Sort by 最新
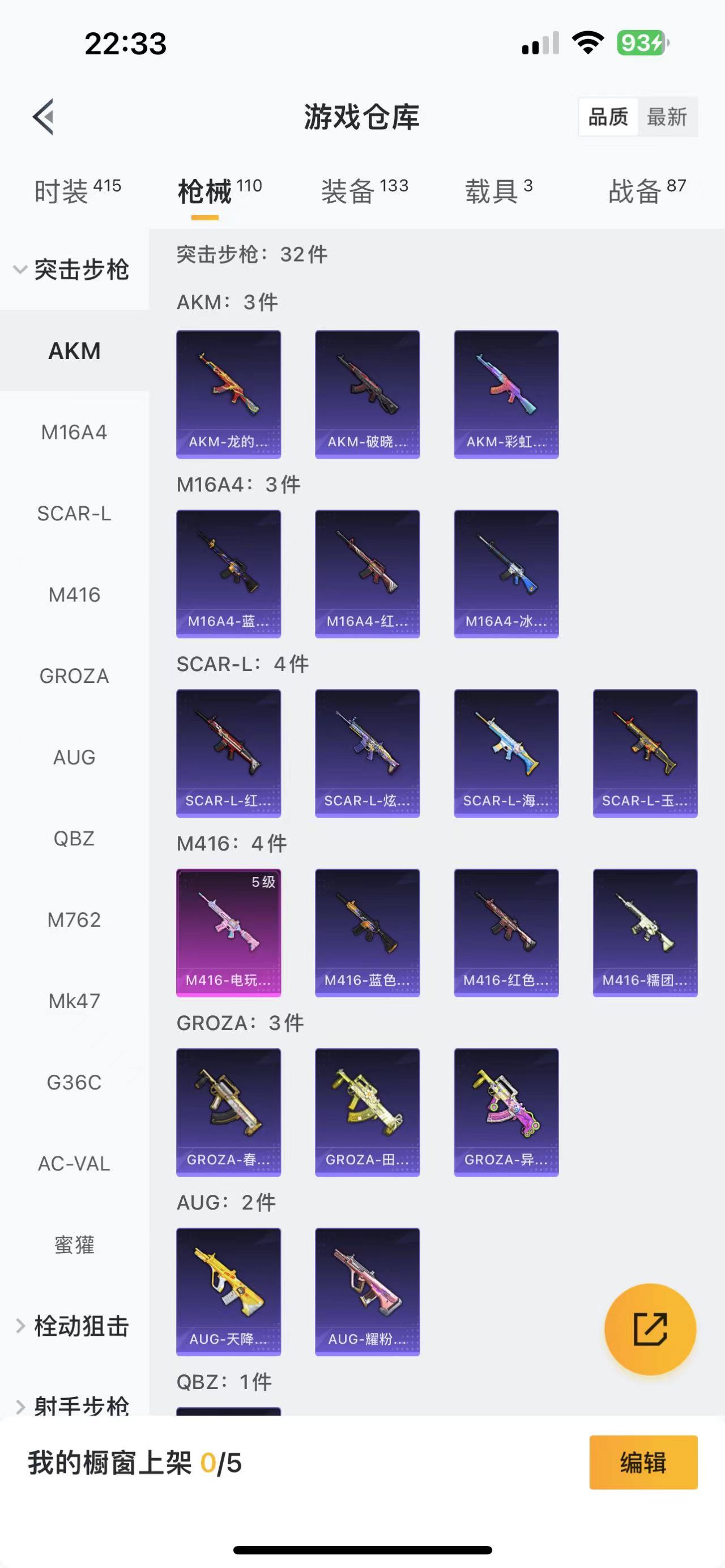The width and height of the screenshot is (725, 1568). pos(667,116)
